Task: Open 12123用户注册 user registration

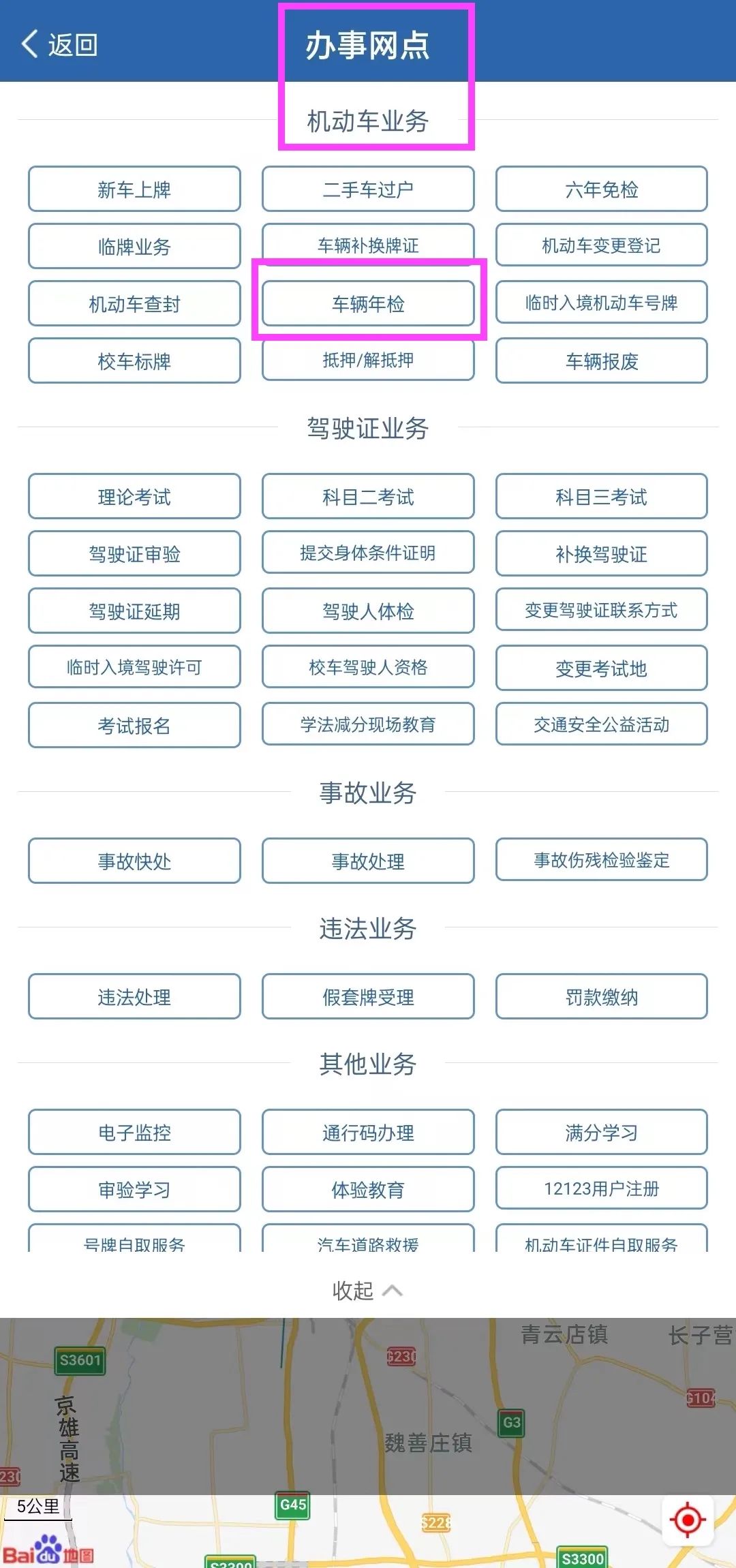Action: 601,1188
